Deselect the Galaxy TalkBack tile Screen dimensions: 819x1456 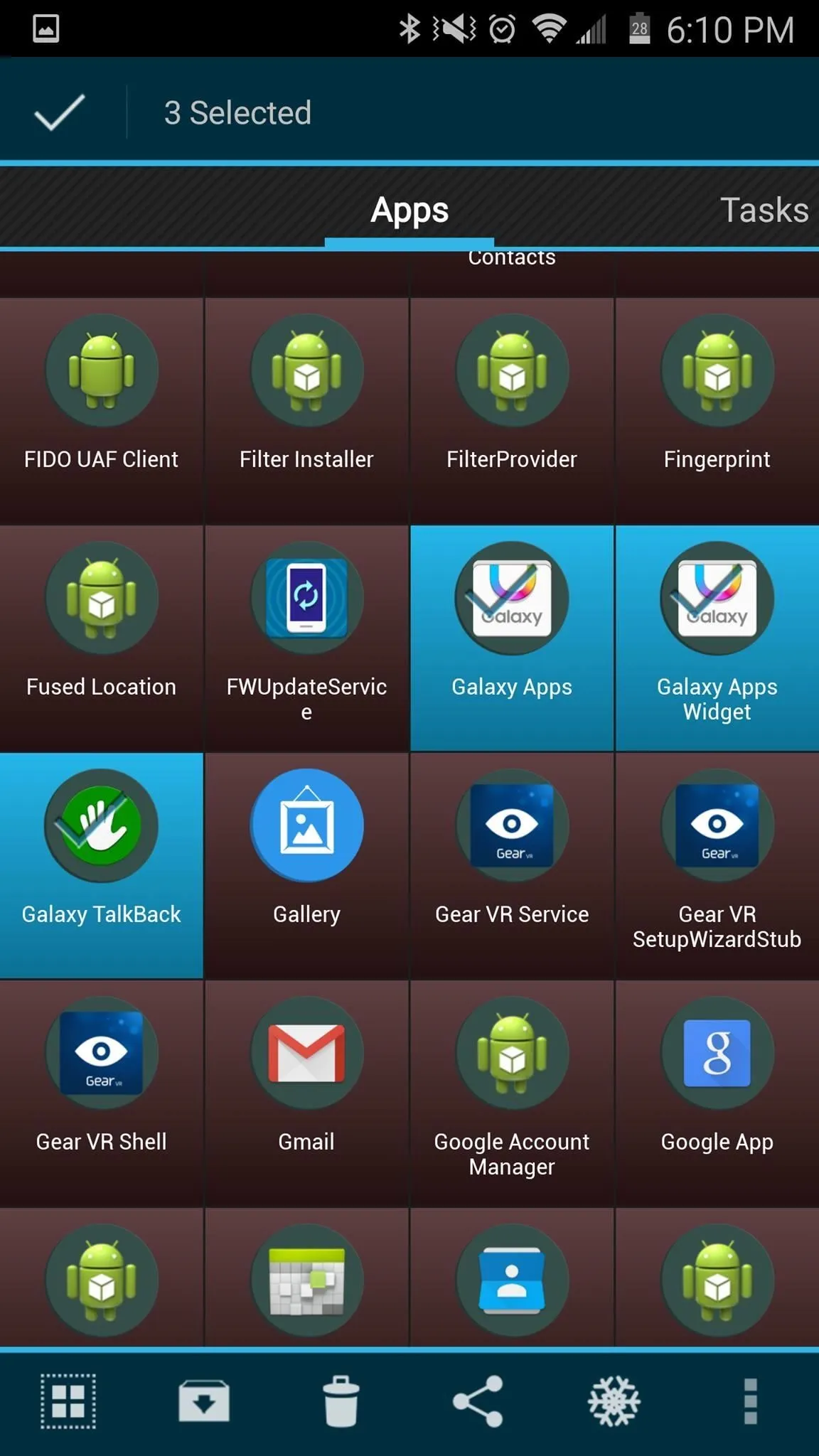pos(102,865)
